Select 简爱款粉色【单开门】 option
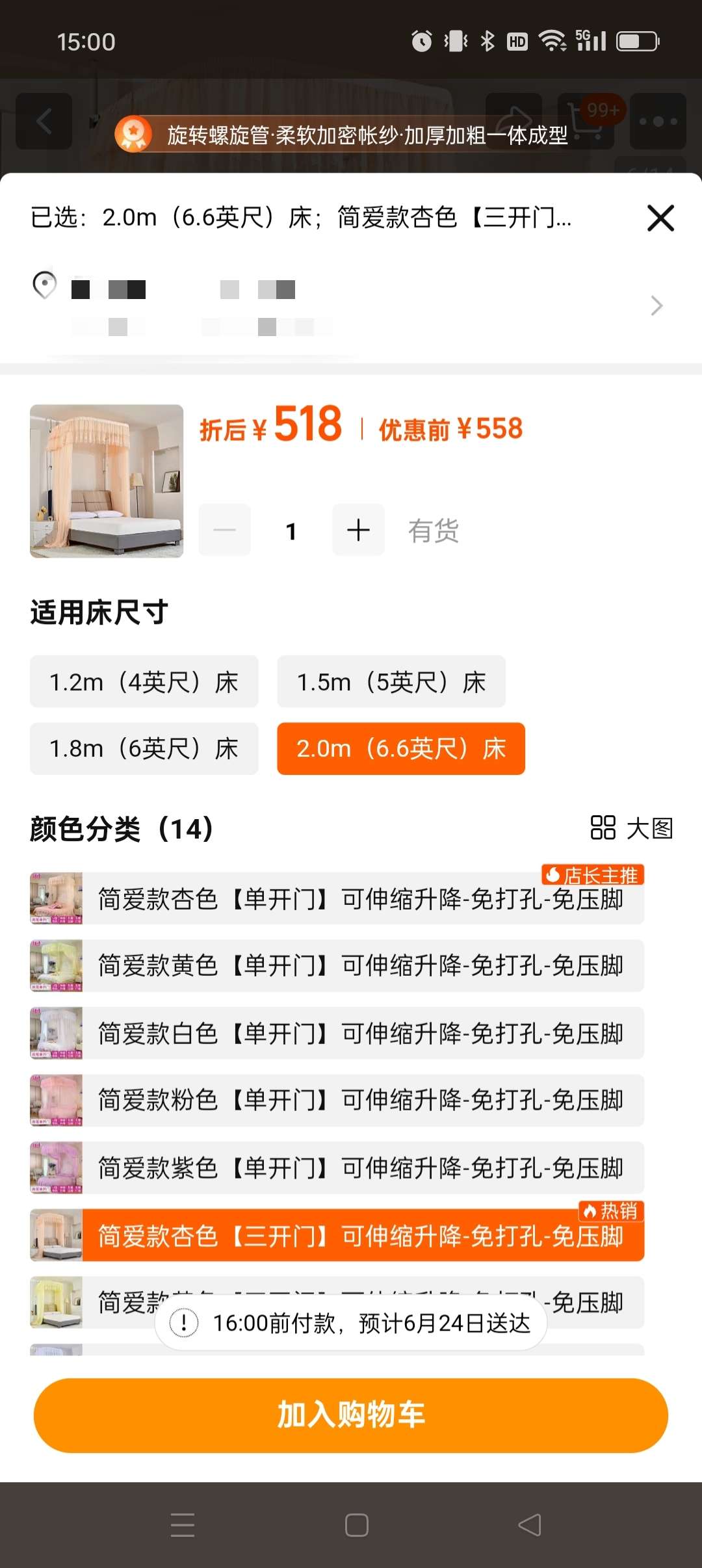The image size is (702, 1568). 361,1101
